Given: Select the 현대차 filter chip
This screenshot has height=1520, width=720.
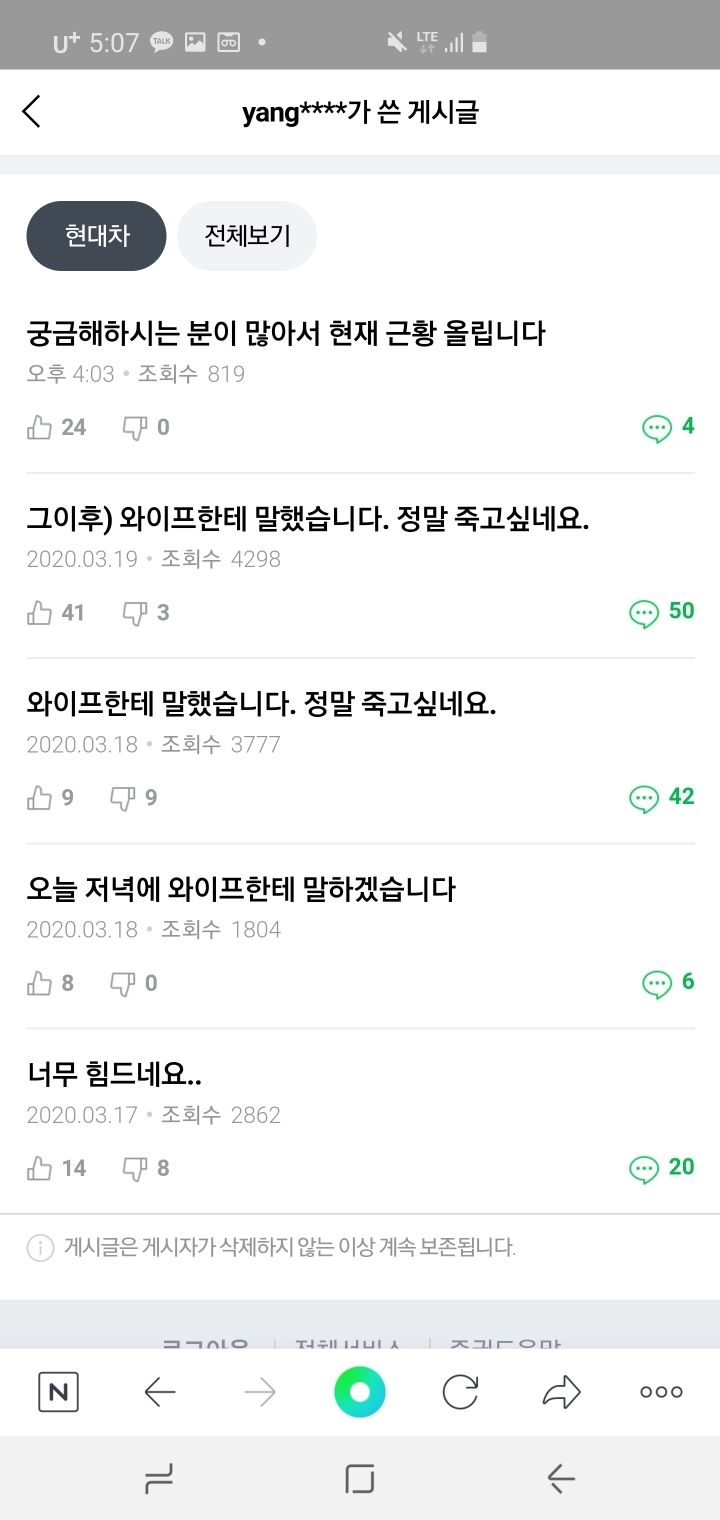Looking at the screenshot, I should (96, 235).
